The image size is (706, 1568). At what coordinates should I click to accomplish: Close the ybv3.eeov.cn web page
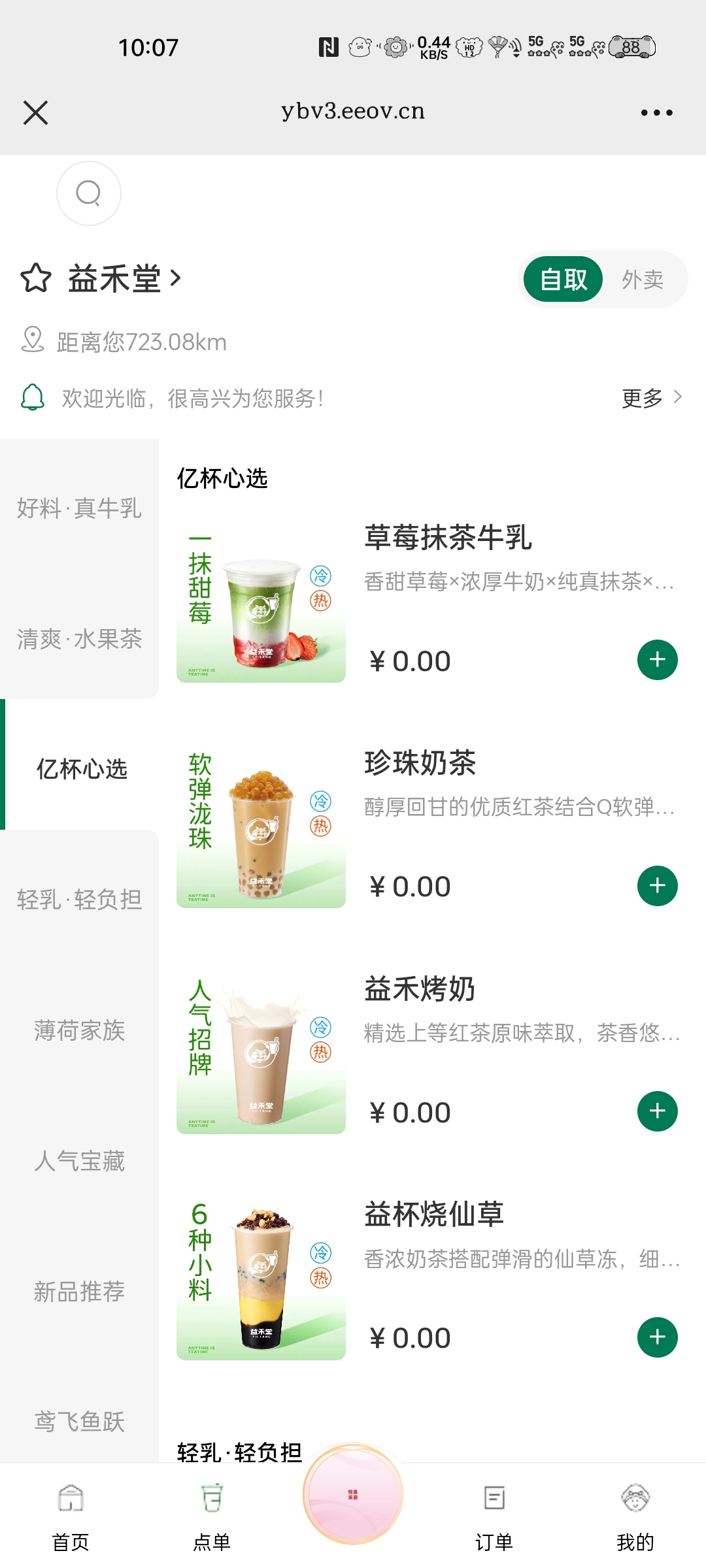coord(36,112)
